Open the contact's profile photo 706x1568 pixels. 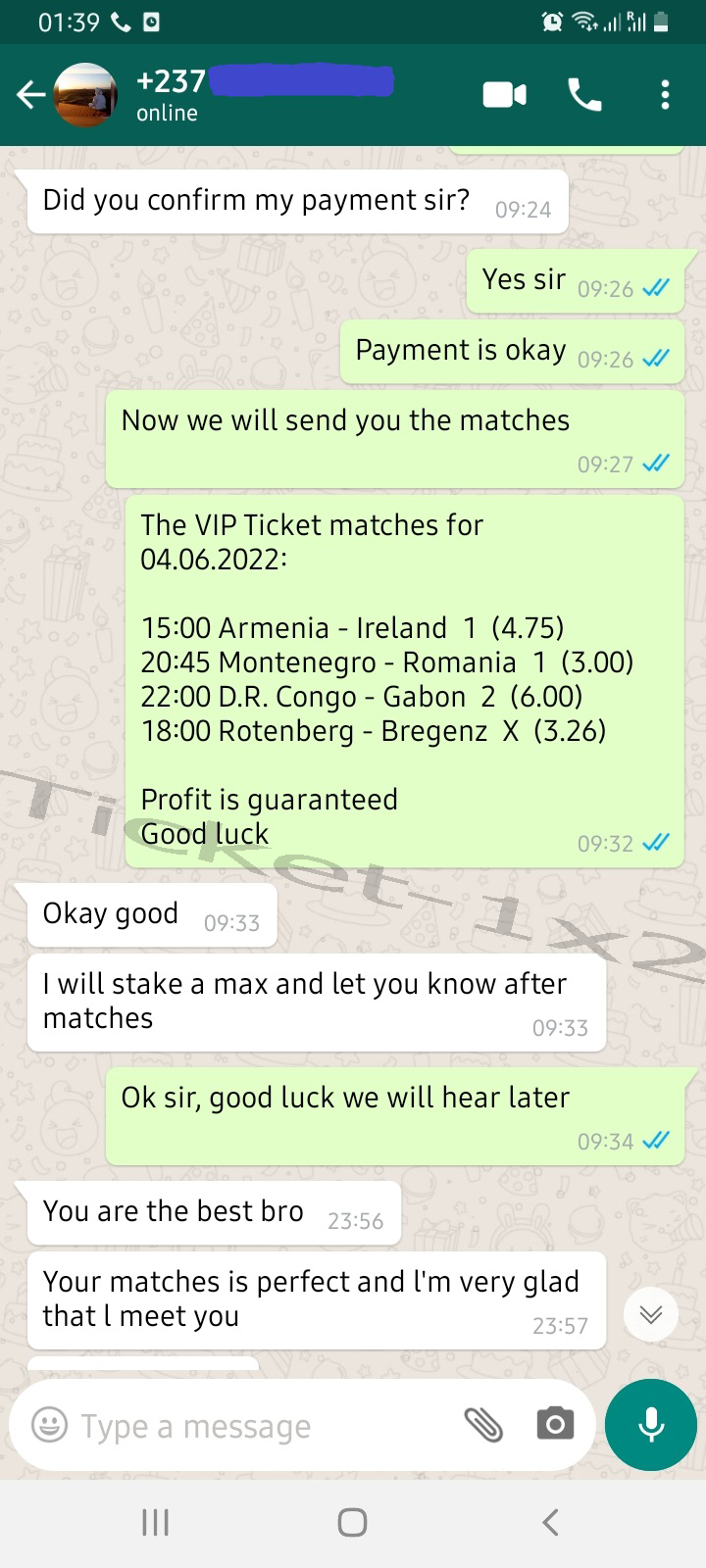coord(86,95)
